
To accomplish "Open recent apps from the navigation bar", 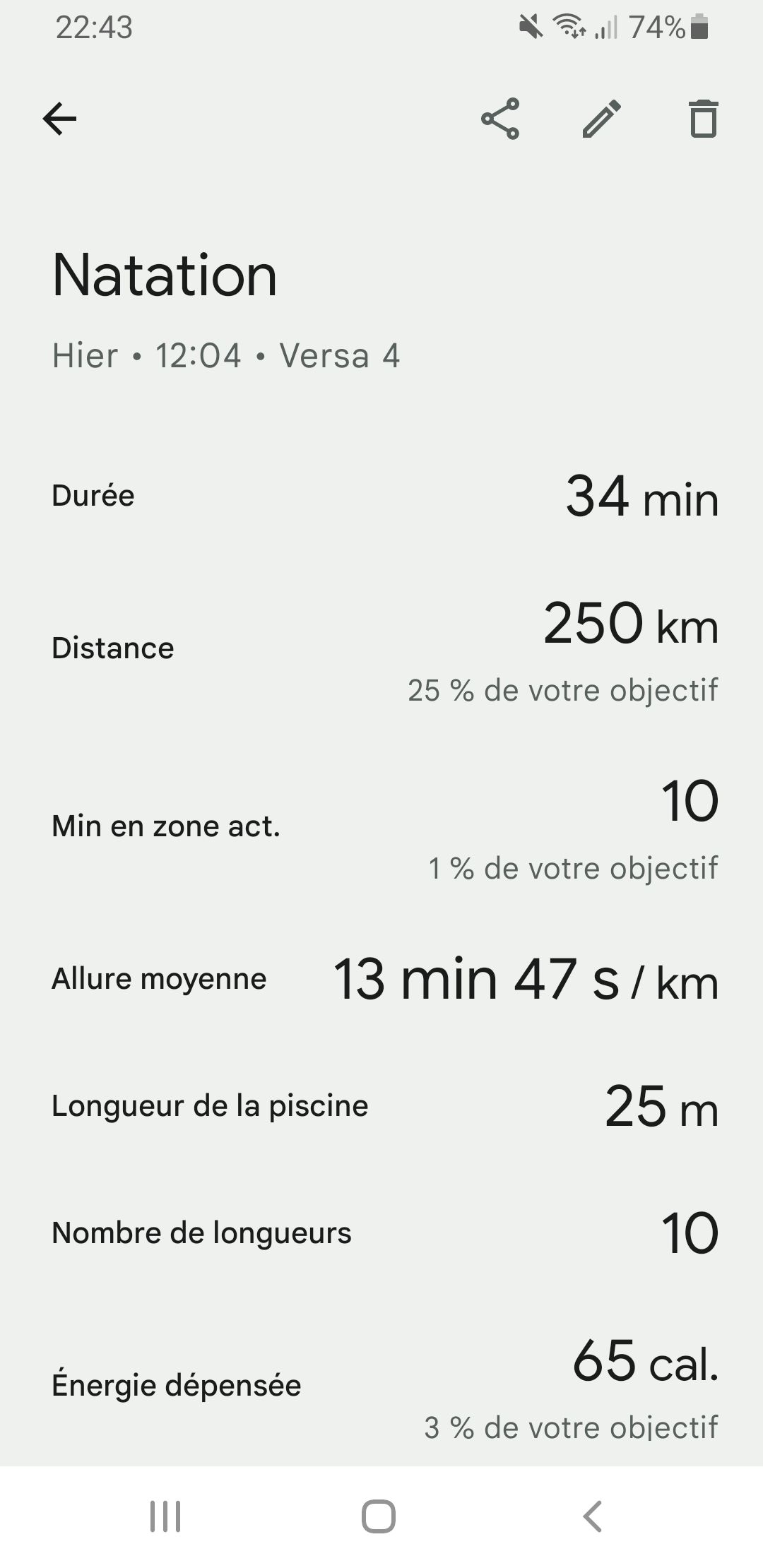I will (x=165, y=1516).
